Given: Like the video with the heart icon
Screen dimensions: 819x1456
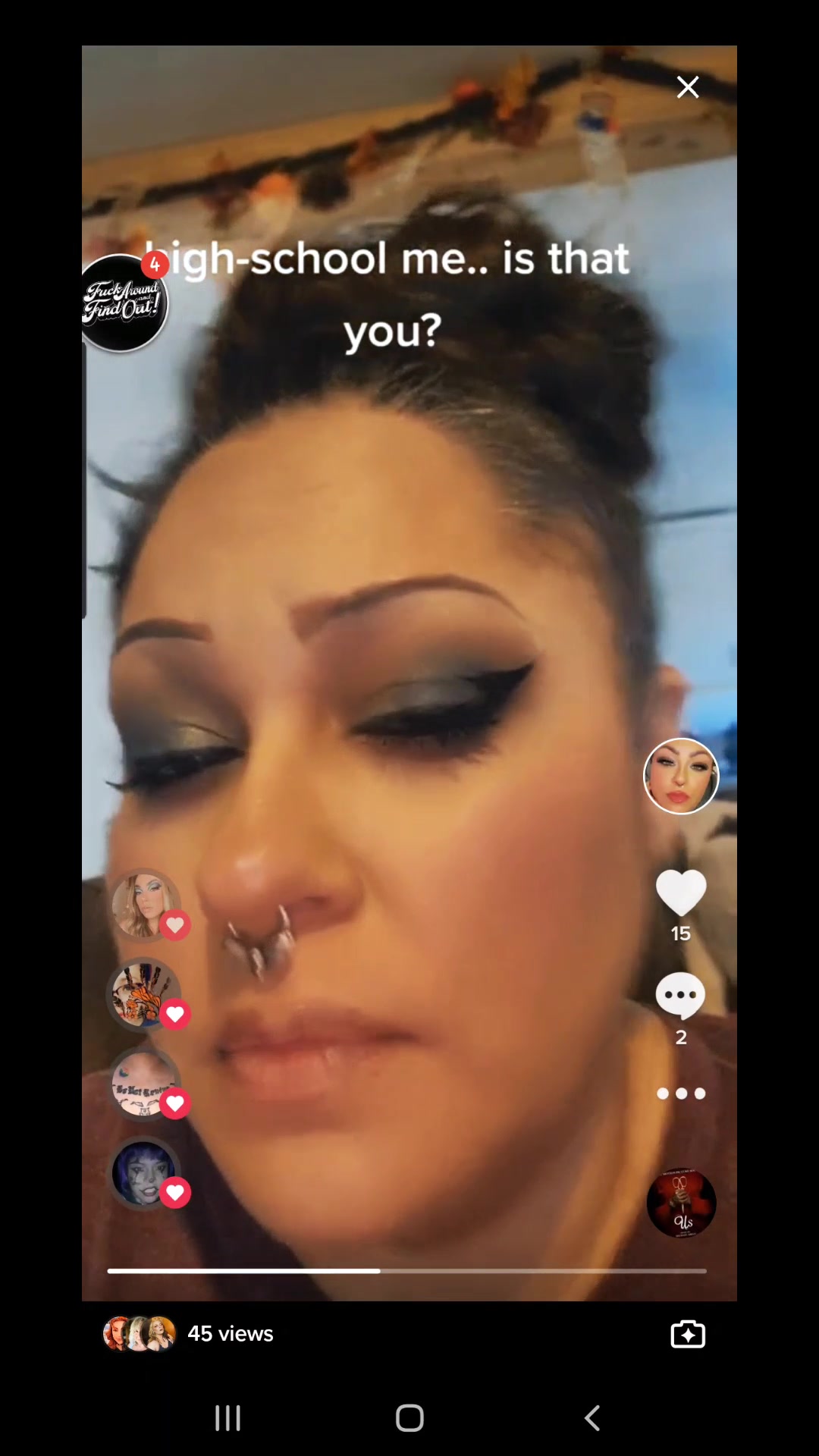Looking at the screenshot, I should (x=681, y=893).
